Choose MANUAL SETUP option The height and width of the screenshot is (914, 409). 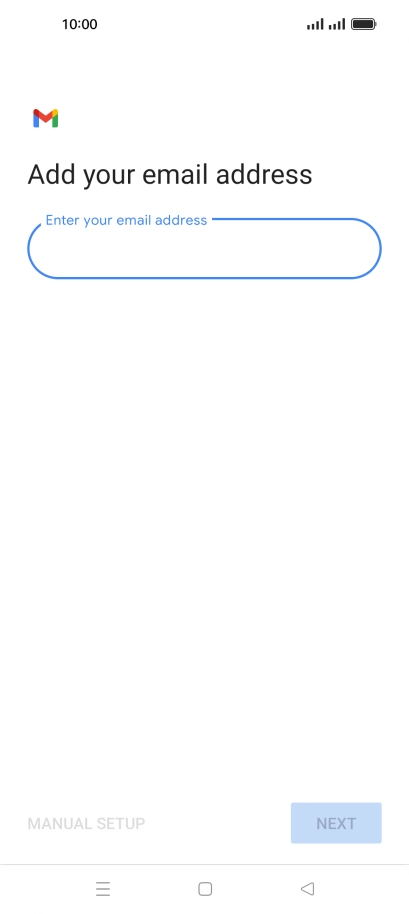coord(86,824)
